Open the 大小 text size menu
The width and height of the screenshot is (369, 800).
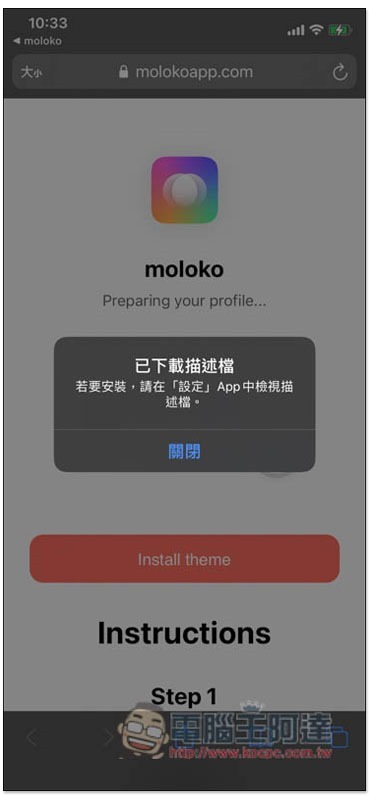[31, 72]
